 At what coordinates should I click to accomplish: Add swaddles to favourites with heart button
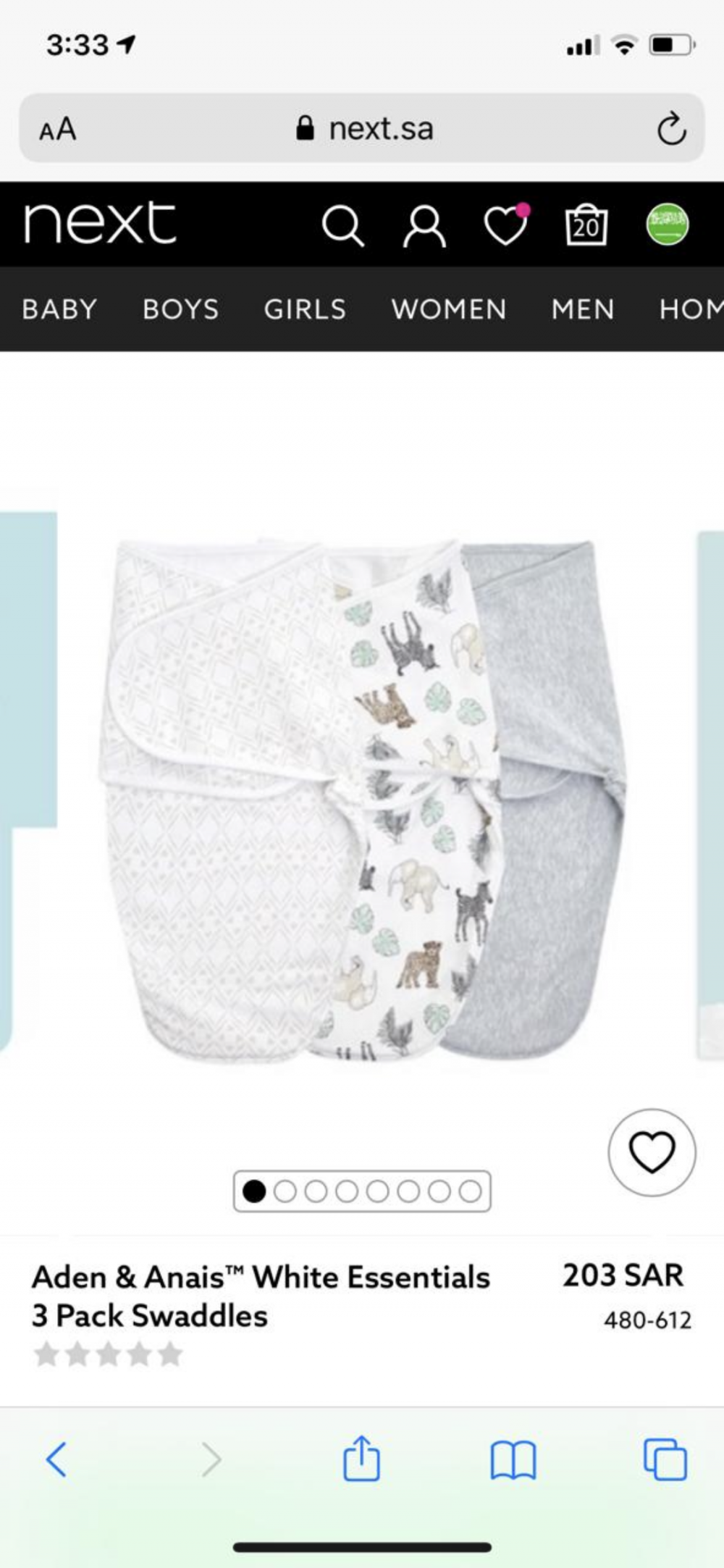652,1152
